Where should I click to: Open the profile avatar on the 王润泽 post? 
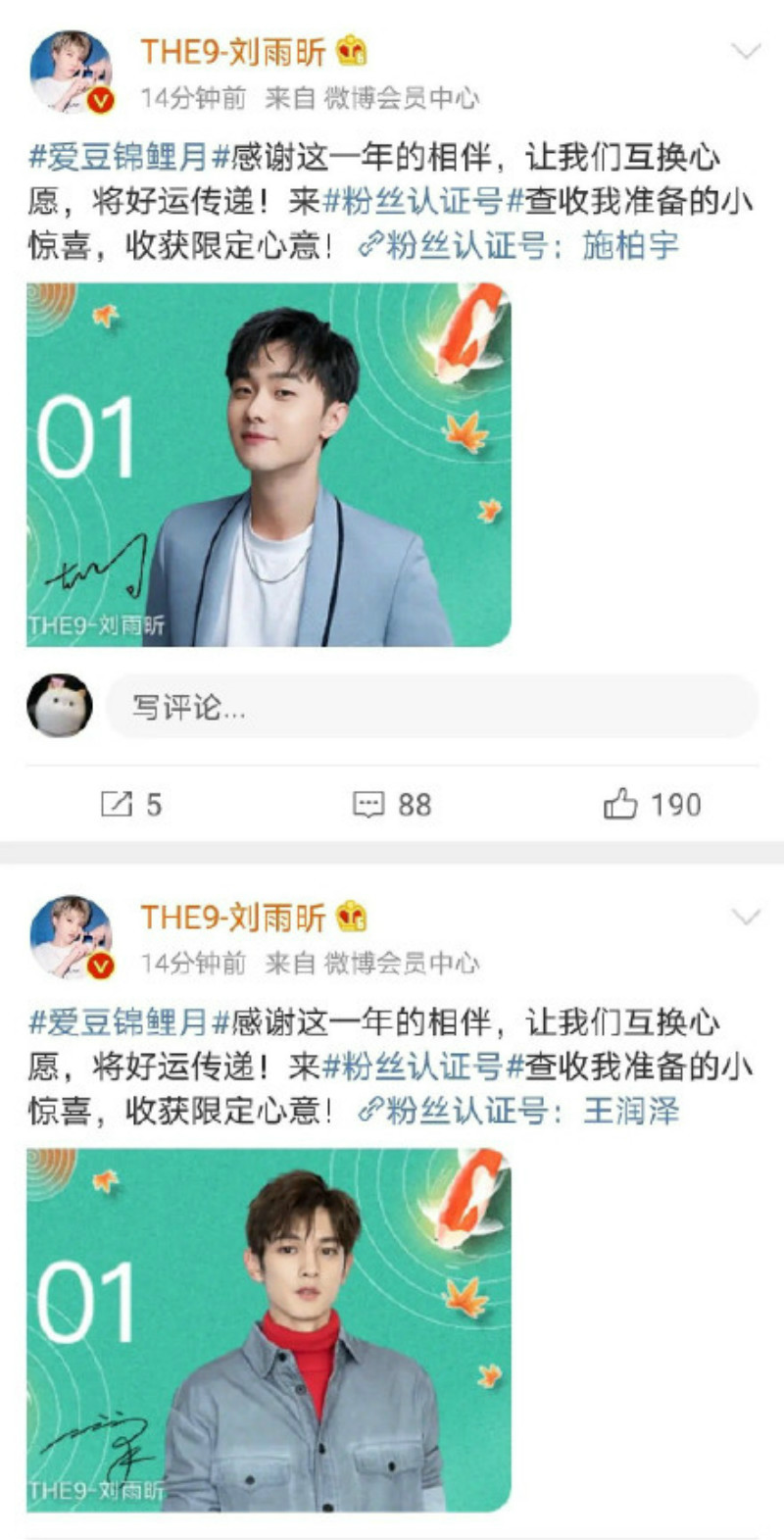click(72, 937)
